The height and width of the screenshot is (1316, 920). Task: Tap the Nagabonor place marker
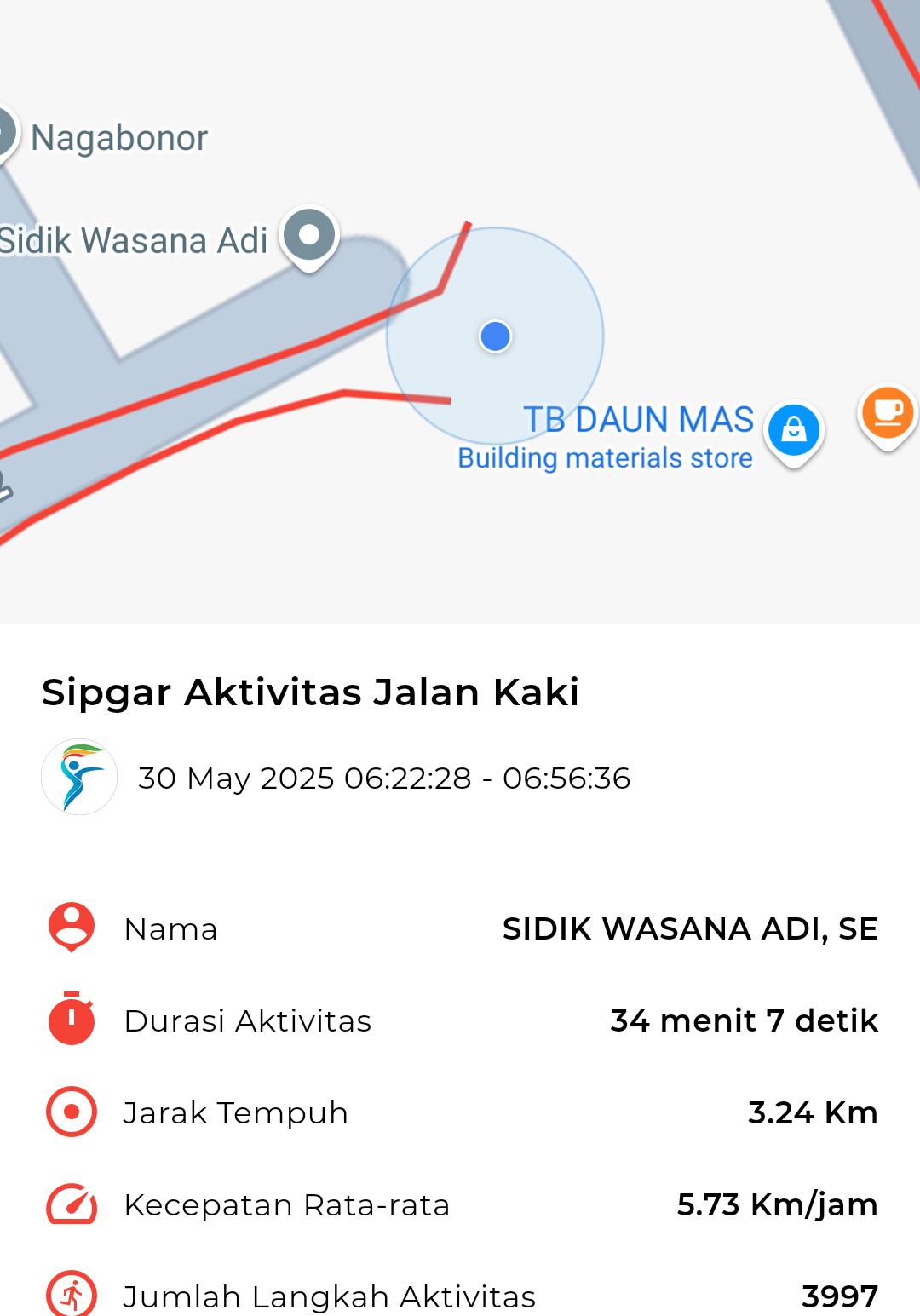pos(7,132)
